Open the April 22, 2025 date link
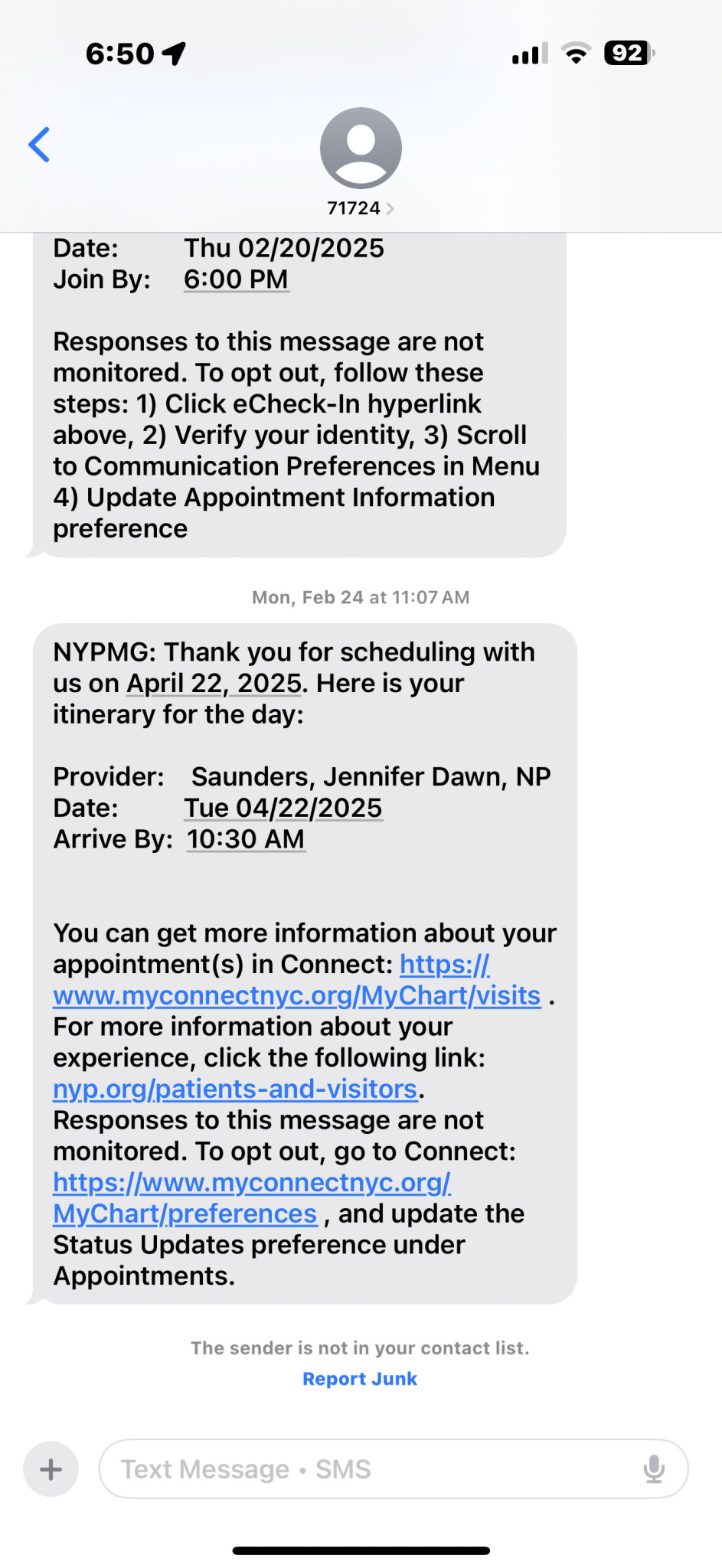 point(214,683)
